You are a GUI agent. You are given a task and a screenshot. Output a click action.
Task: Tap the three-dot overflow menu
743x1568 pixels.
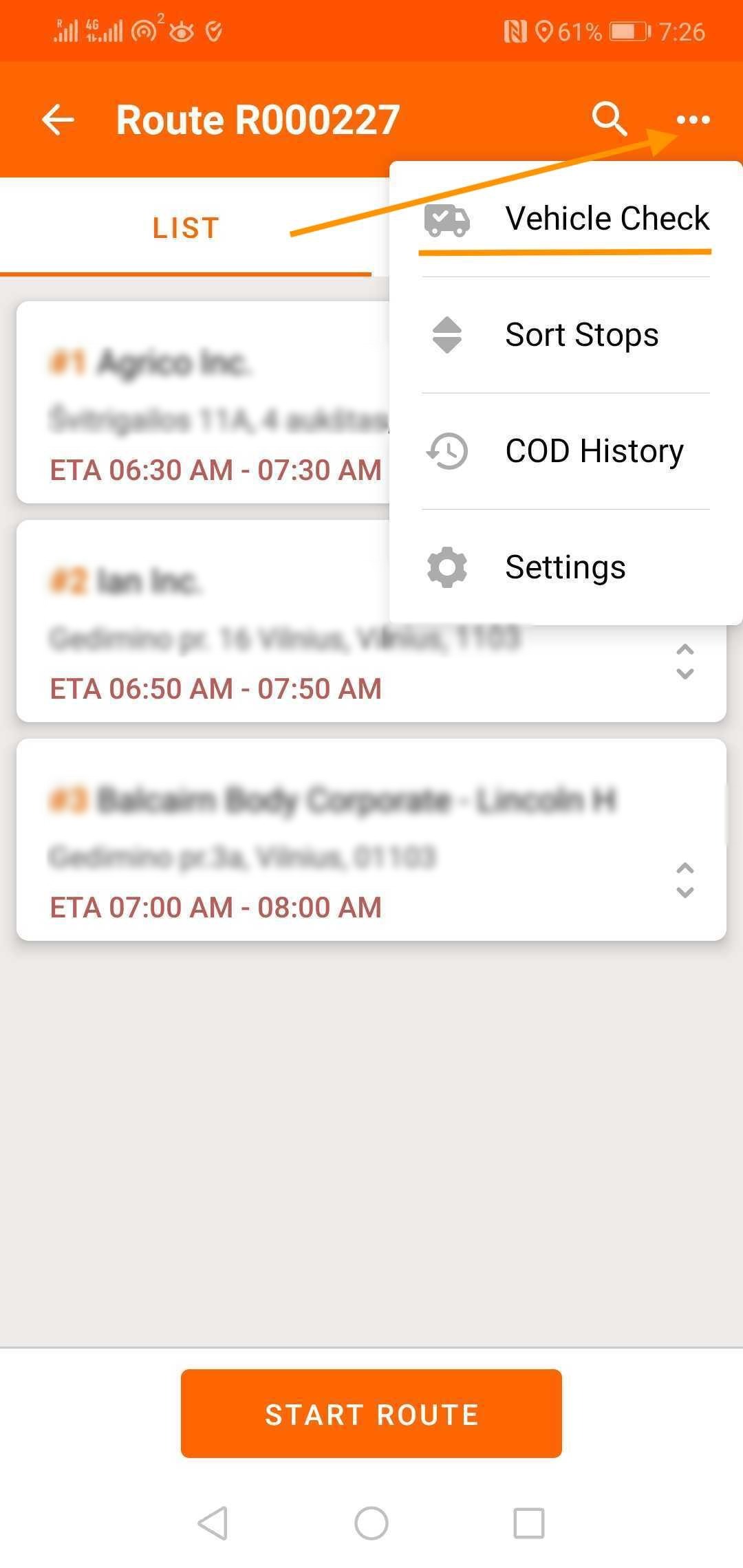692,120
